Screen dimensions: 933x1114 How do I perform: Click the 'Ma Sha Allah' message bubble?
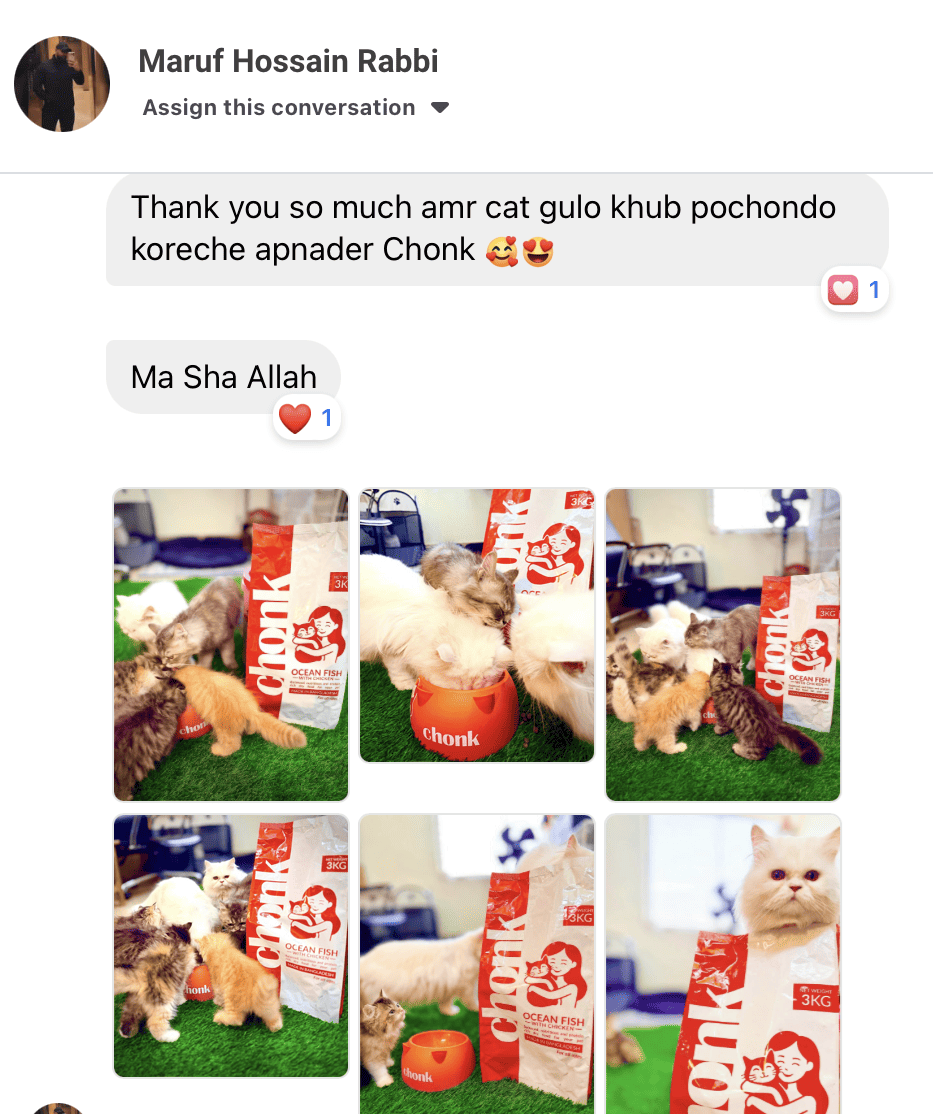pyautogui.click(x=223, y=376)
